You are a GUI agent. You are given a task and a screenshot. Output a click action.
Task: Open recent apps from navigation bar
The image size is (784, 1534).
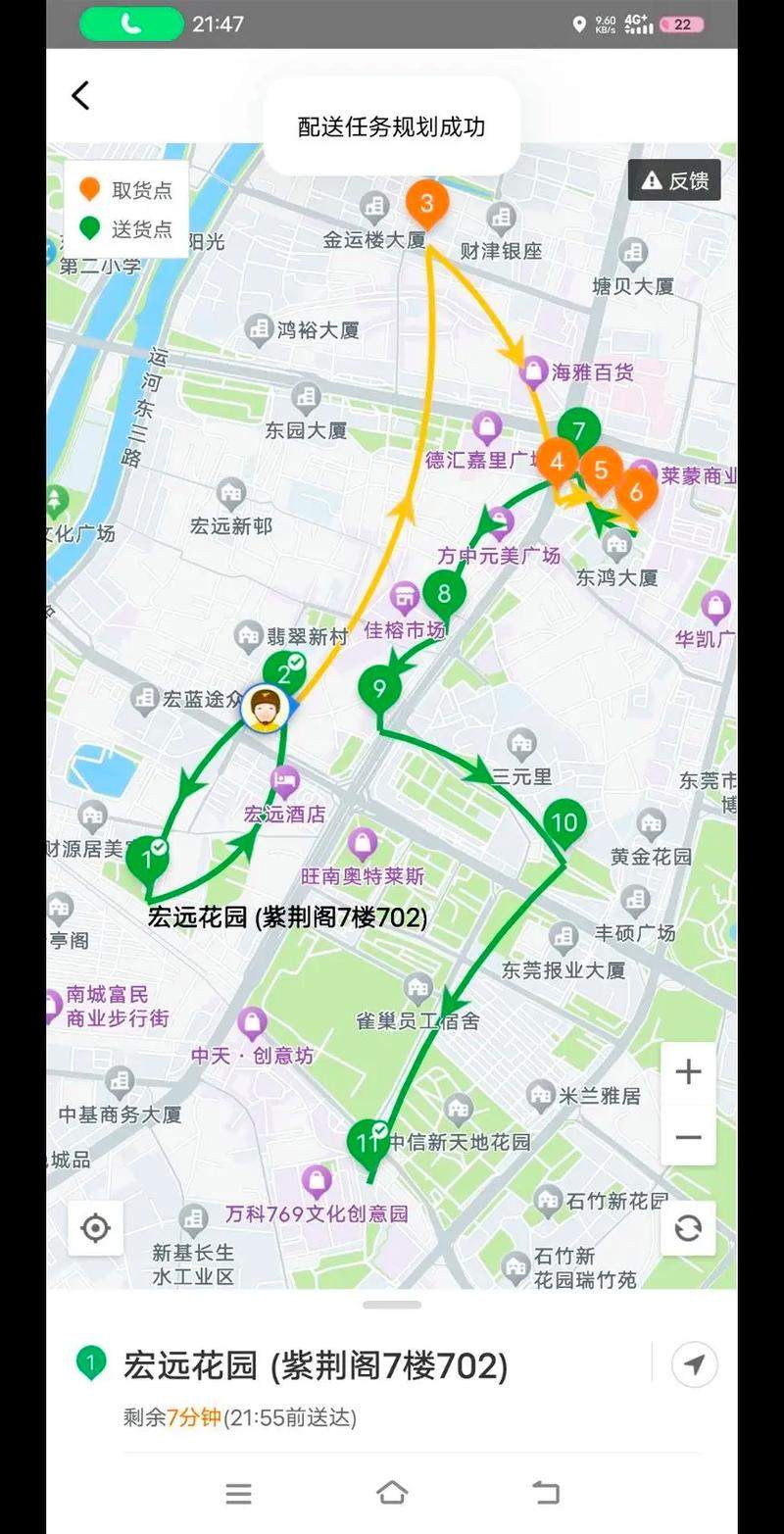238,1493
